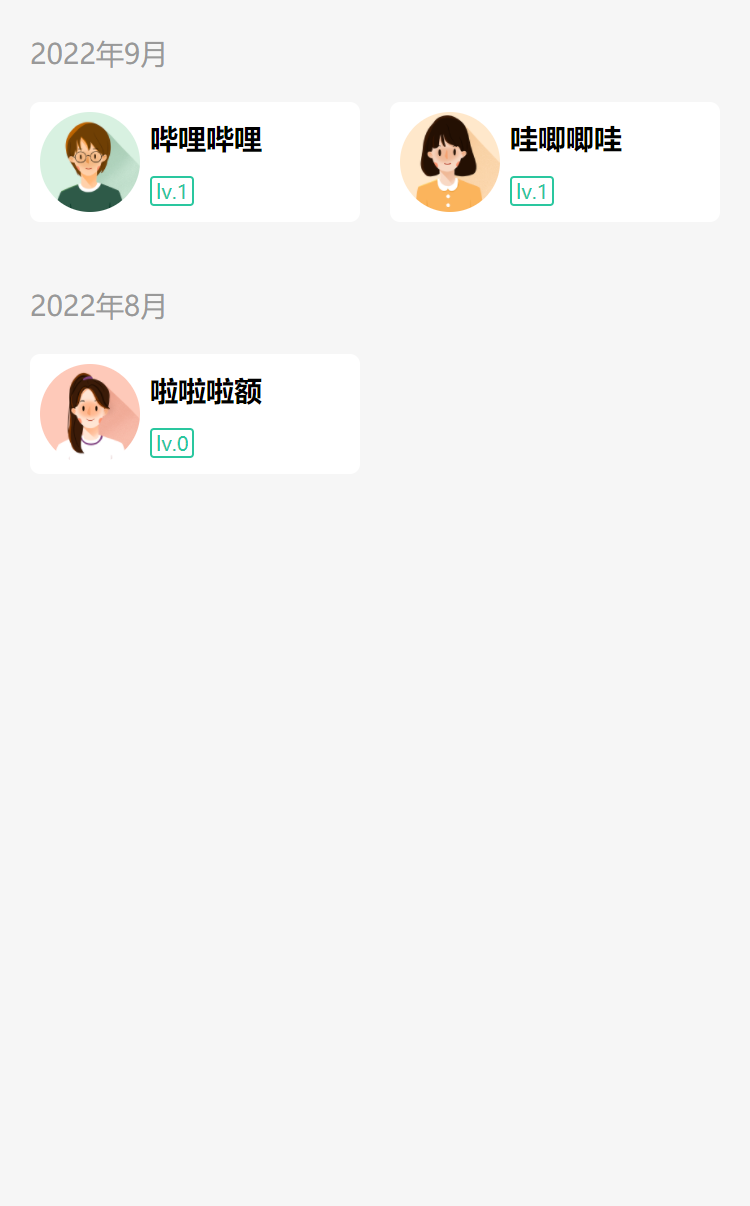The image size is (750, 1206).
Task: Open the 啦啦啦额 user card
Action: pos(195,414)
